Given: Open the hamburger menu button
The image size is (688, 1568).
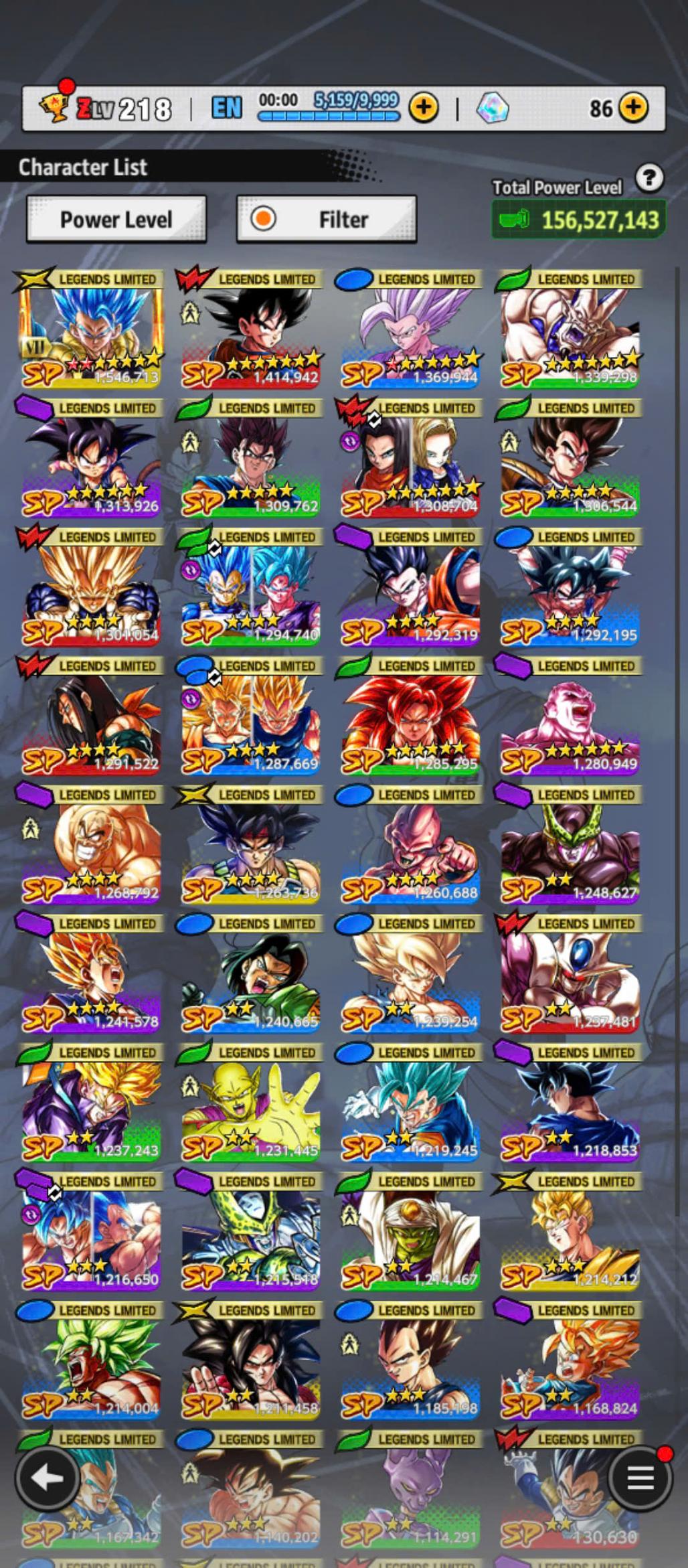Looking at the screenshot, I should [640, 1478].
